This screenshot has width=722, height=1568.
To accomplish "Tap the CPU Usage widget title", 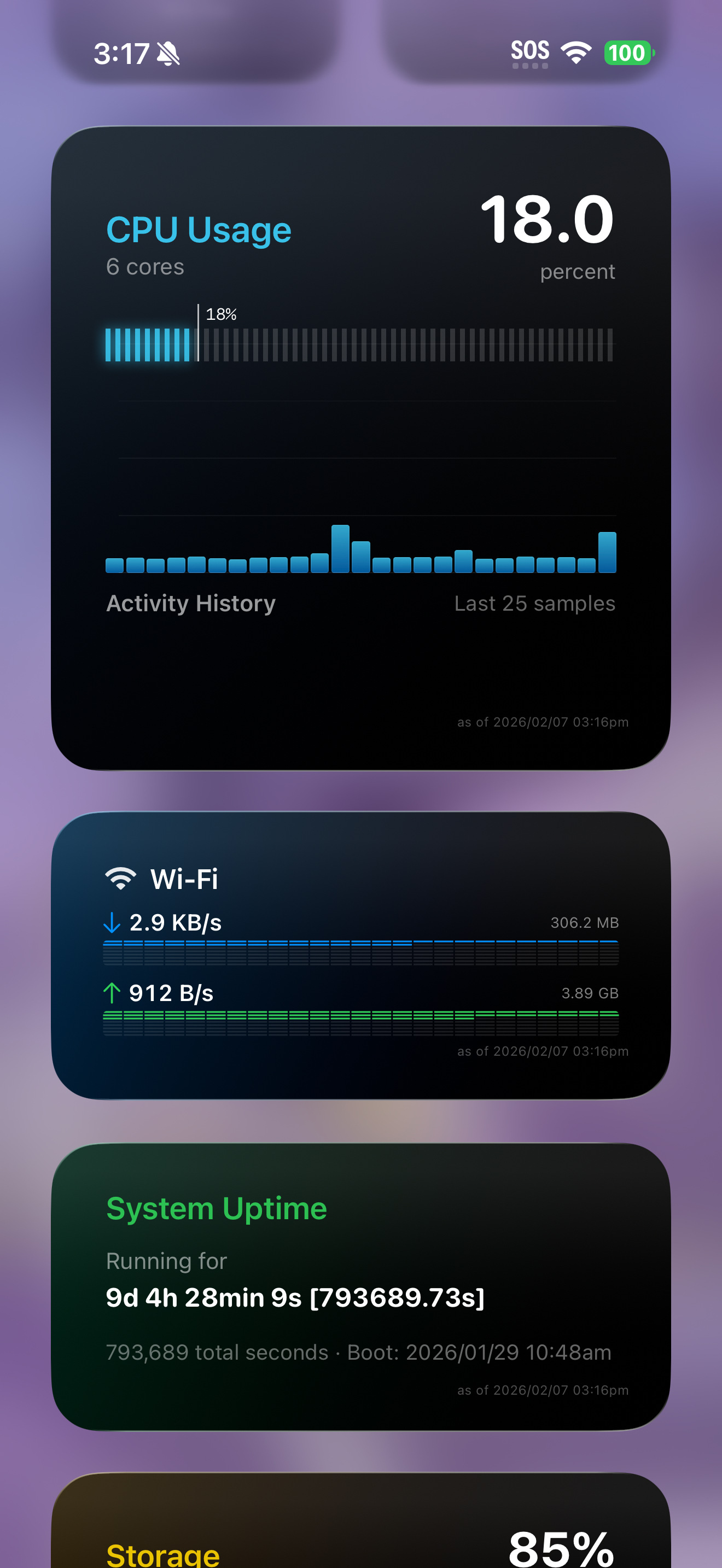I will pyautogui.click(x=199, y=230).
